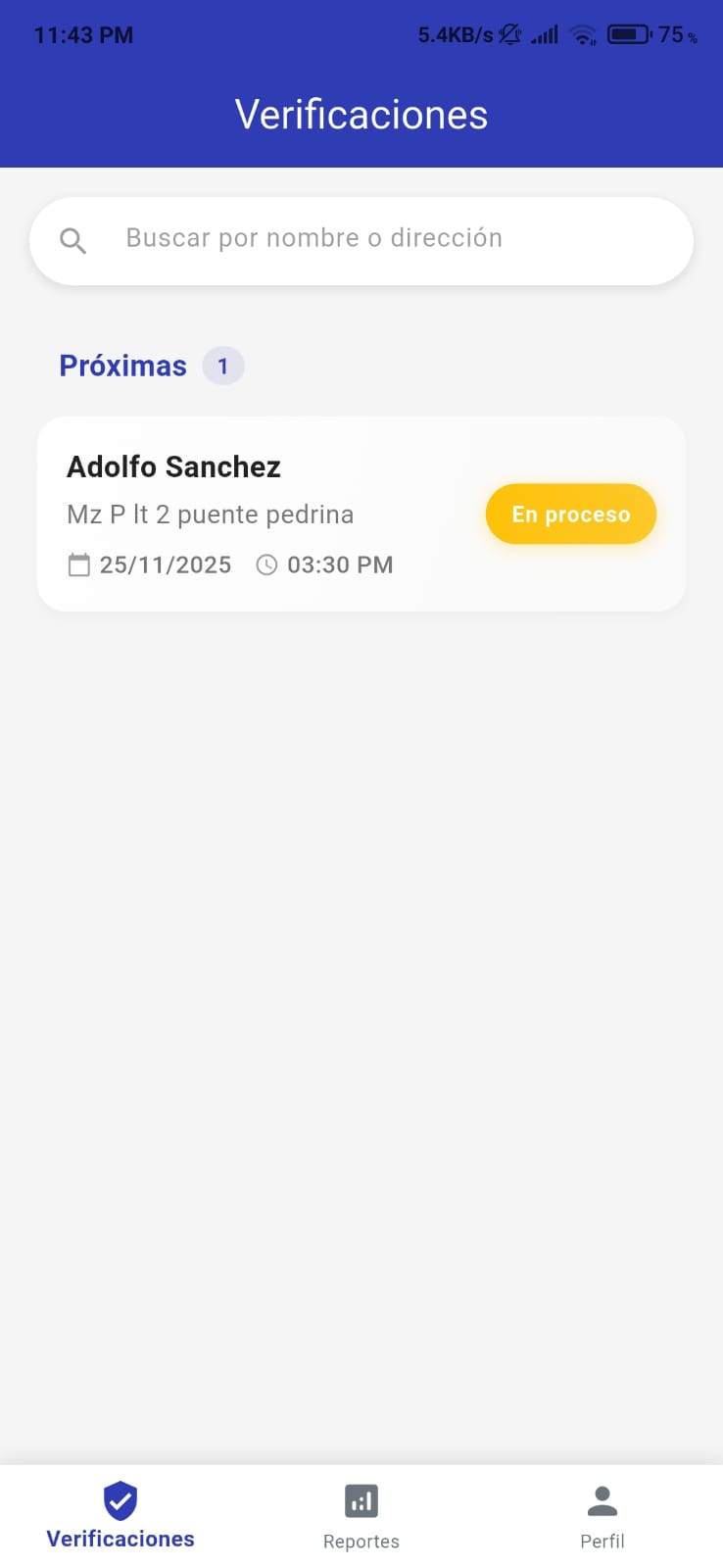723x1568 pixels.
Task: Tap the Wi-Fi icon in the status bar
Action: click(x=582, y=34)
